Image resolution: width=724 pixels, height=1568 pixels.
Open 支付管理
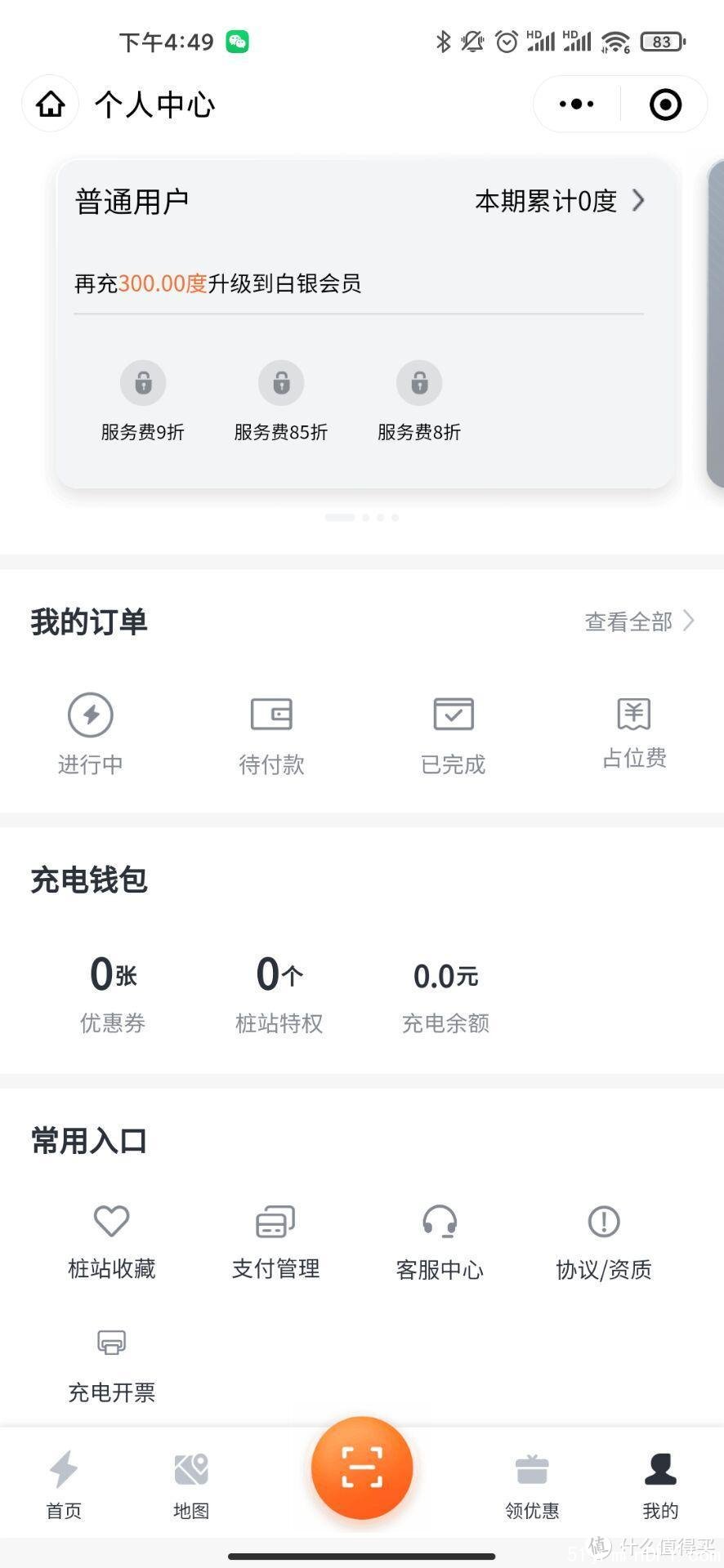275,1241
